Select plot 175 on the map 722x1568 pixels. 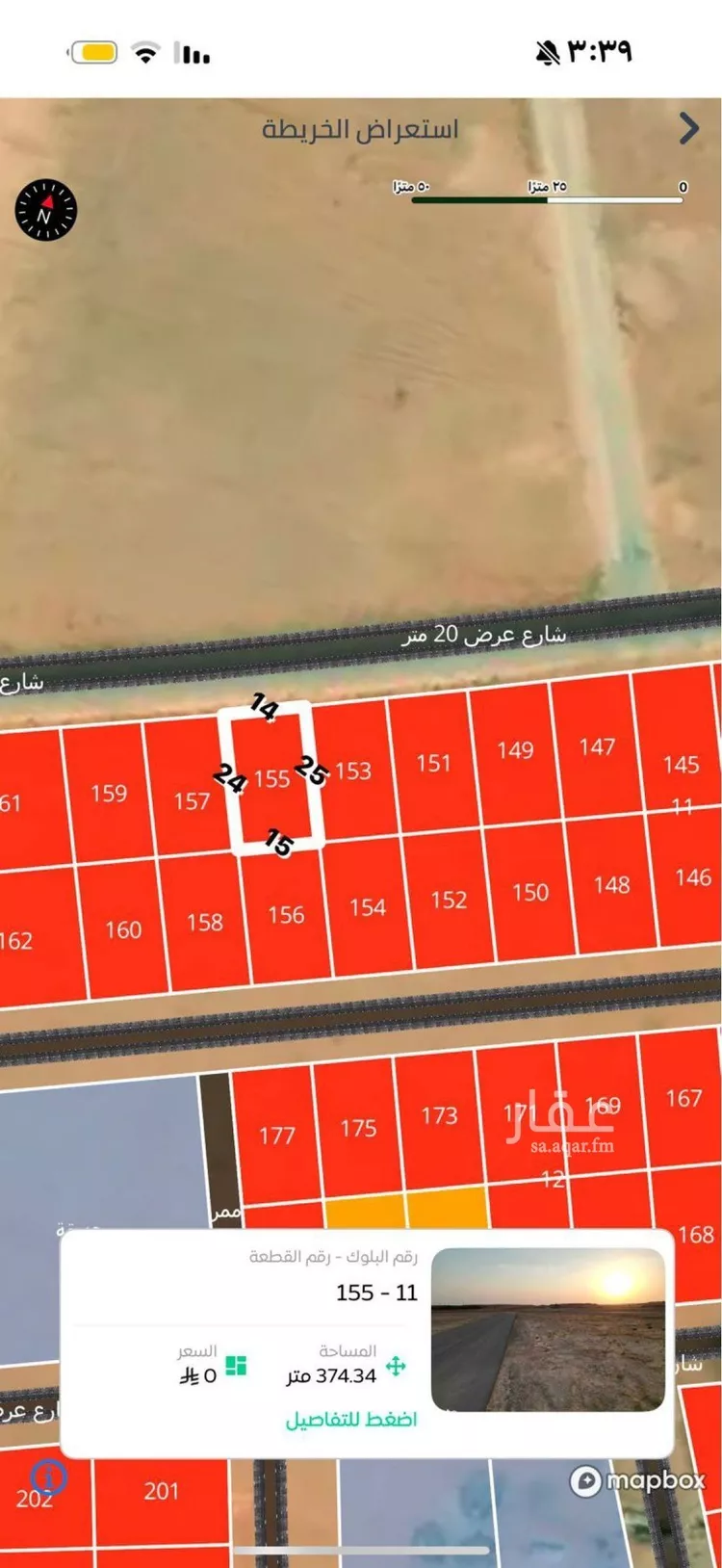pos(358,1128)
